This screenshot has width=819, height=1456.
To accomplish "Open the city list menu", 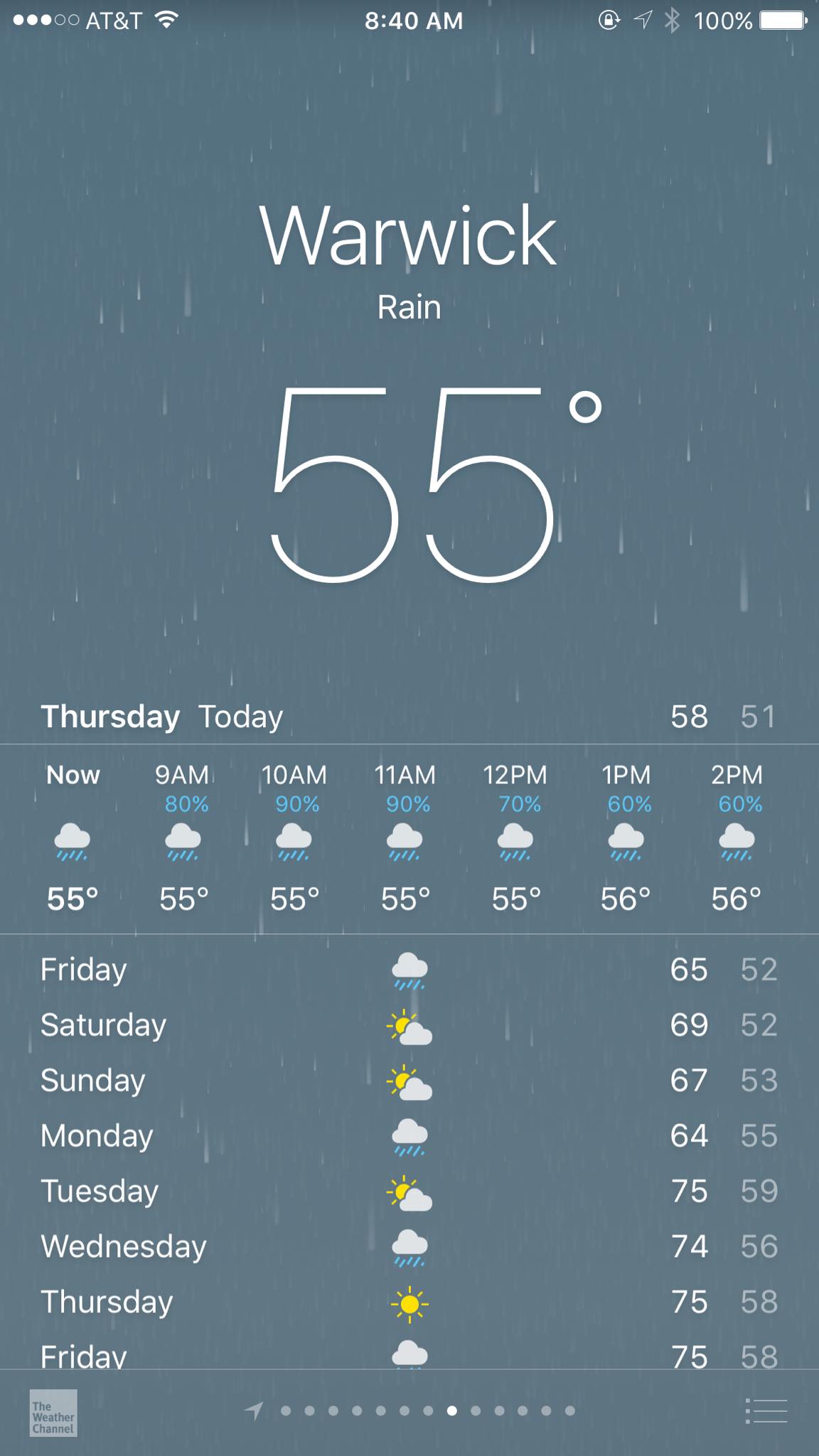I will click(766, 1411).
